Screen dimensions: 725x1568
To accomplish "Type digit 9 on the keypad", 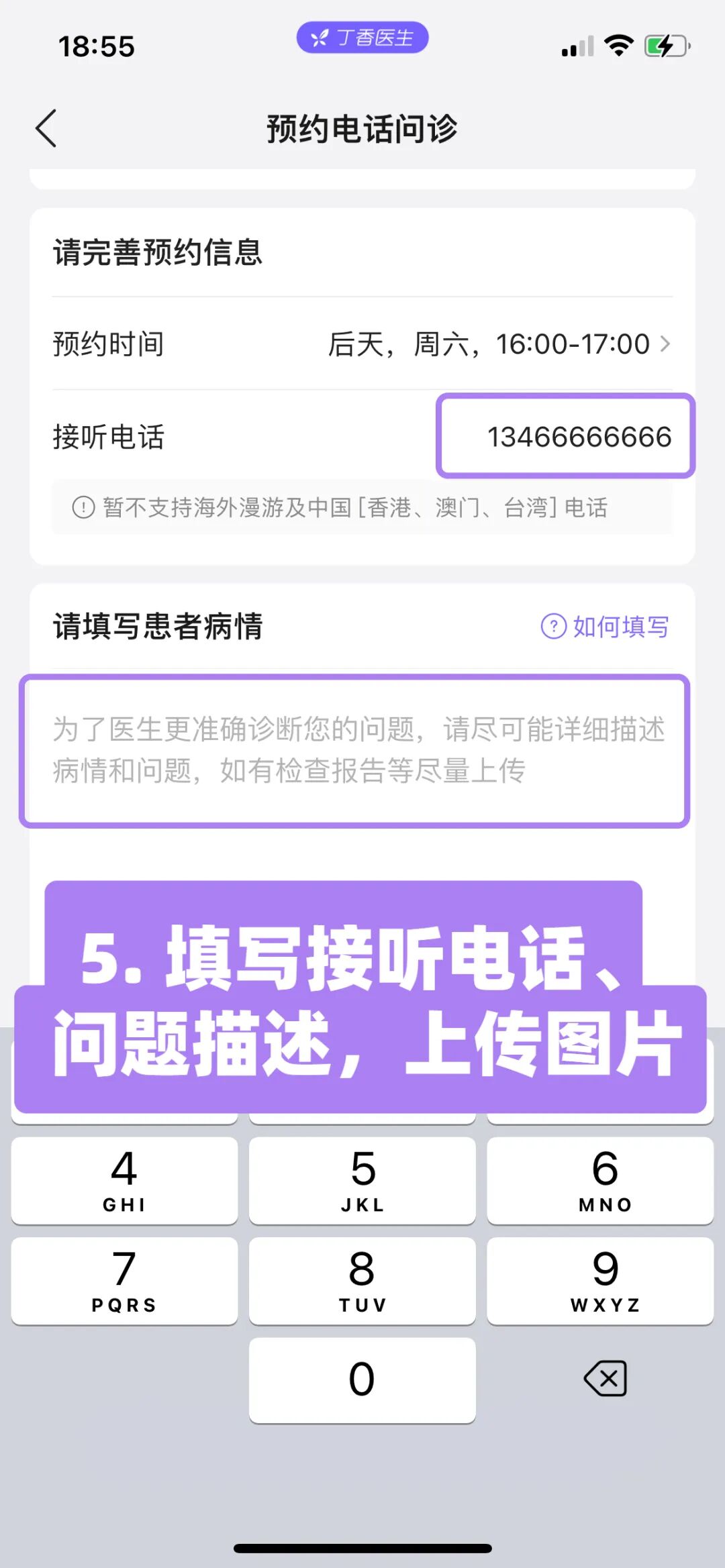I will tap(600, 1281).
